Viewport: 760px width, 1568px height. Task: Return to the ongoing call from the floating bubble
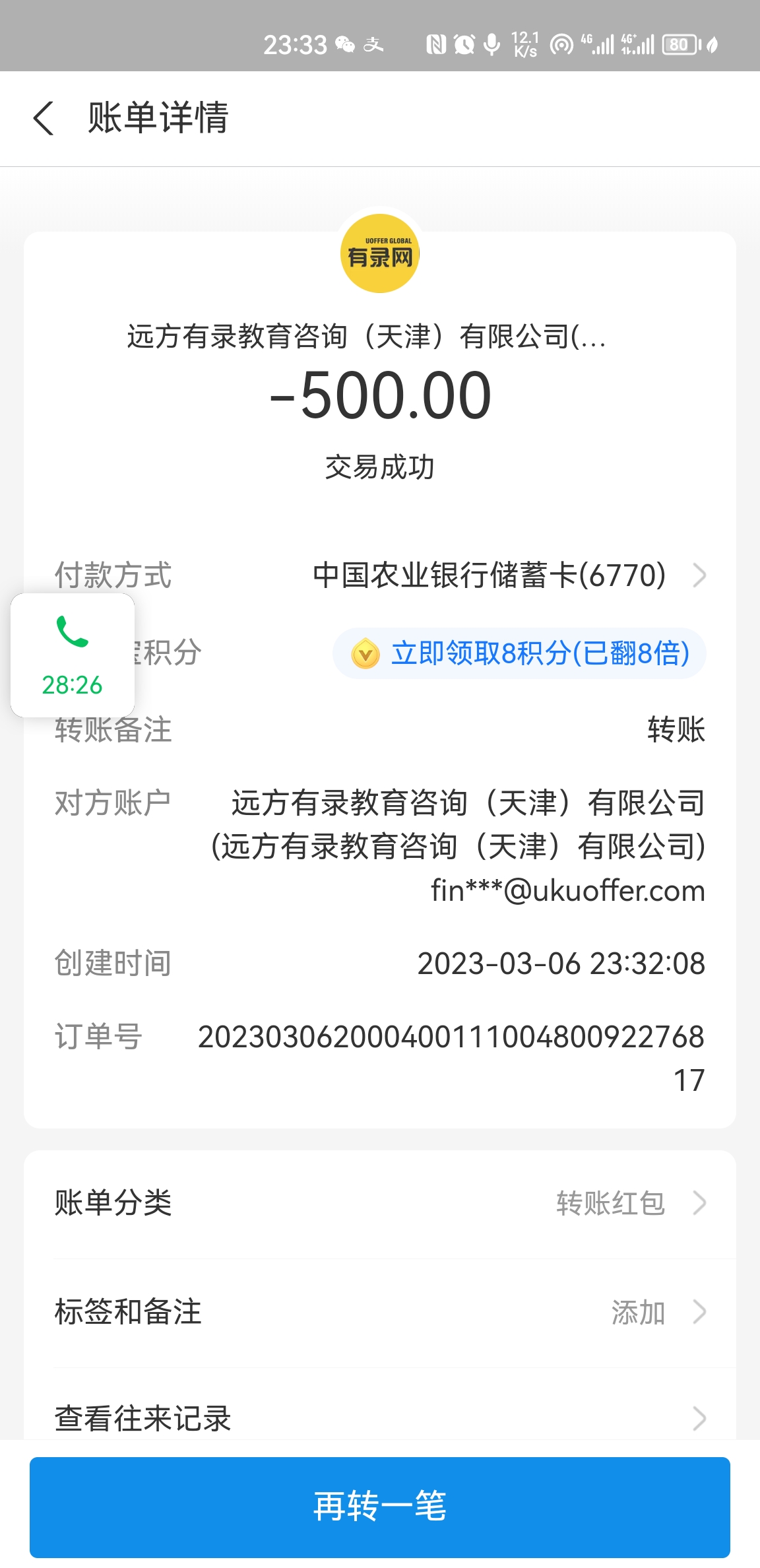(x=73, y=655)
